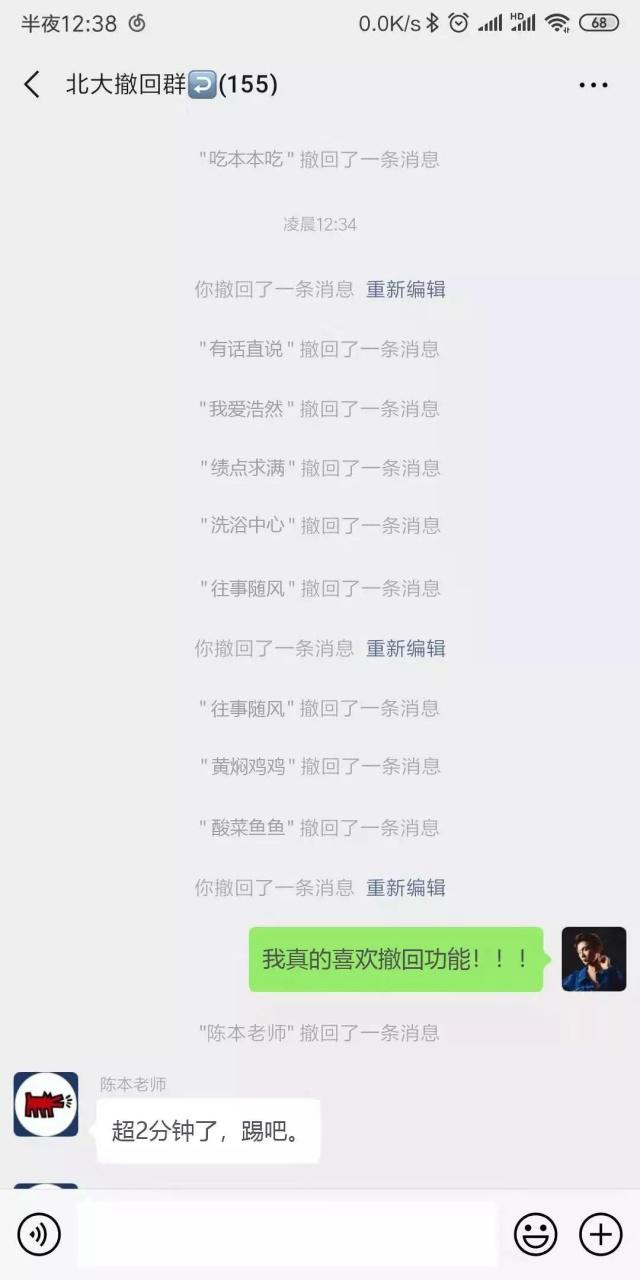Screen dimensions: 640x1280
Task: Focus the message text field
Action: click(x=286, y=1235)
